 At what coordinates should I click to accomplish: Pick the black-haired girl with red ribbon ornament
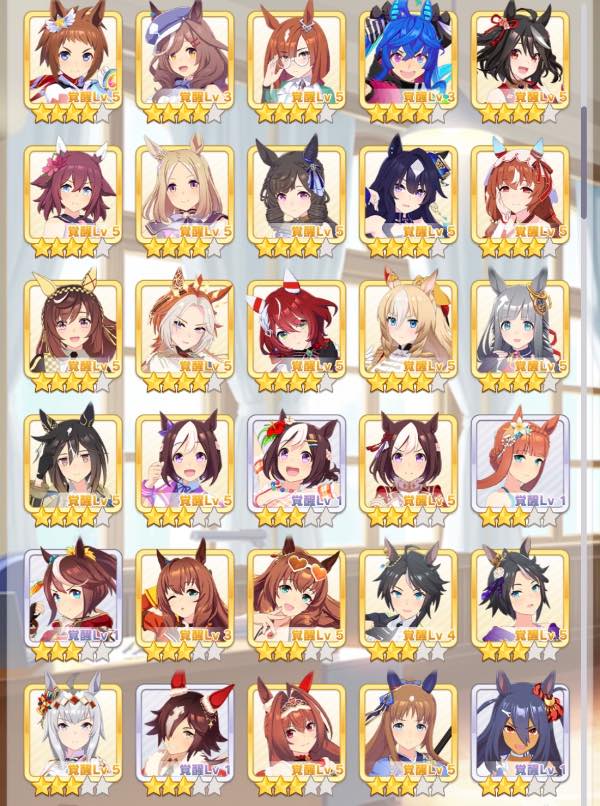pos(520,61)
